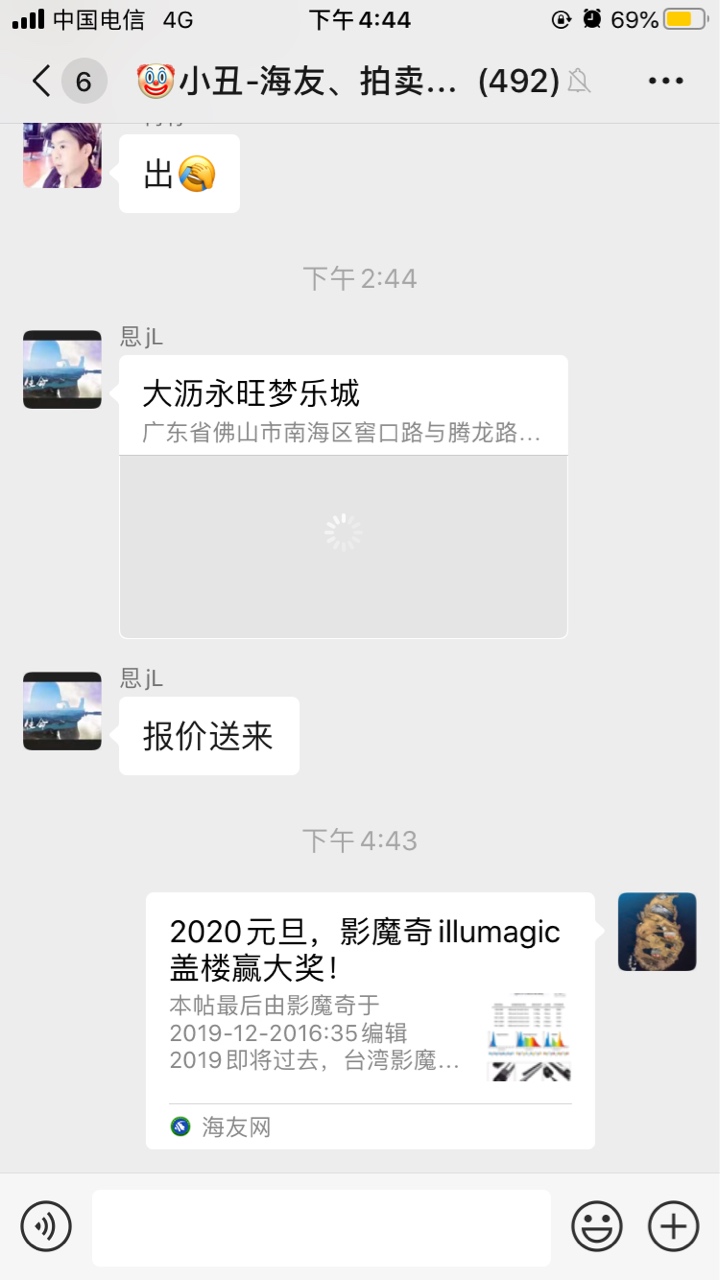View 恩jL's avatar beside the location card
This screenshot has width=720, height=1280.
coord(62,370)
